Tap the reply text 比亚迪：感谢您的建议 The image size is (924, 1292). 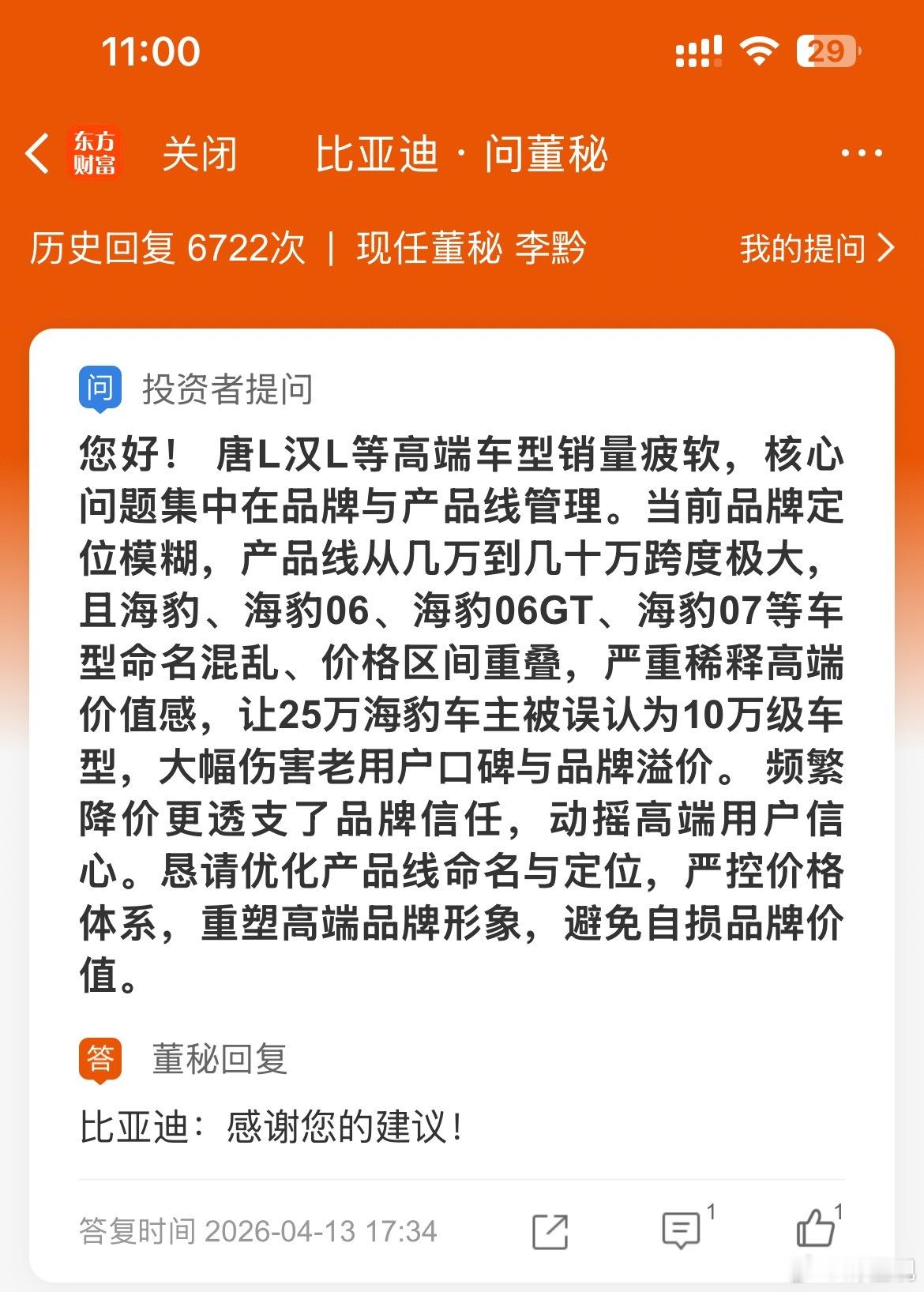coord(272,1129)
